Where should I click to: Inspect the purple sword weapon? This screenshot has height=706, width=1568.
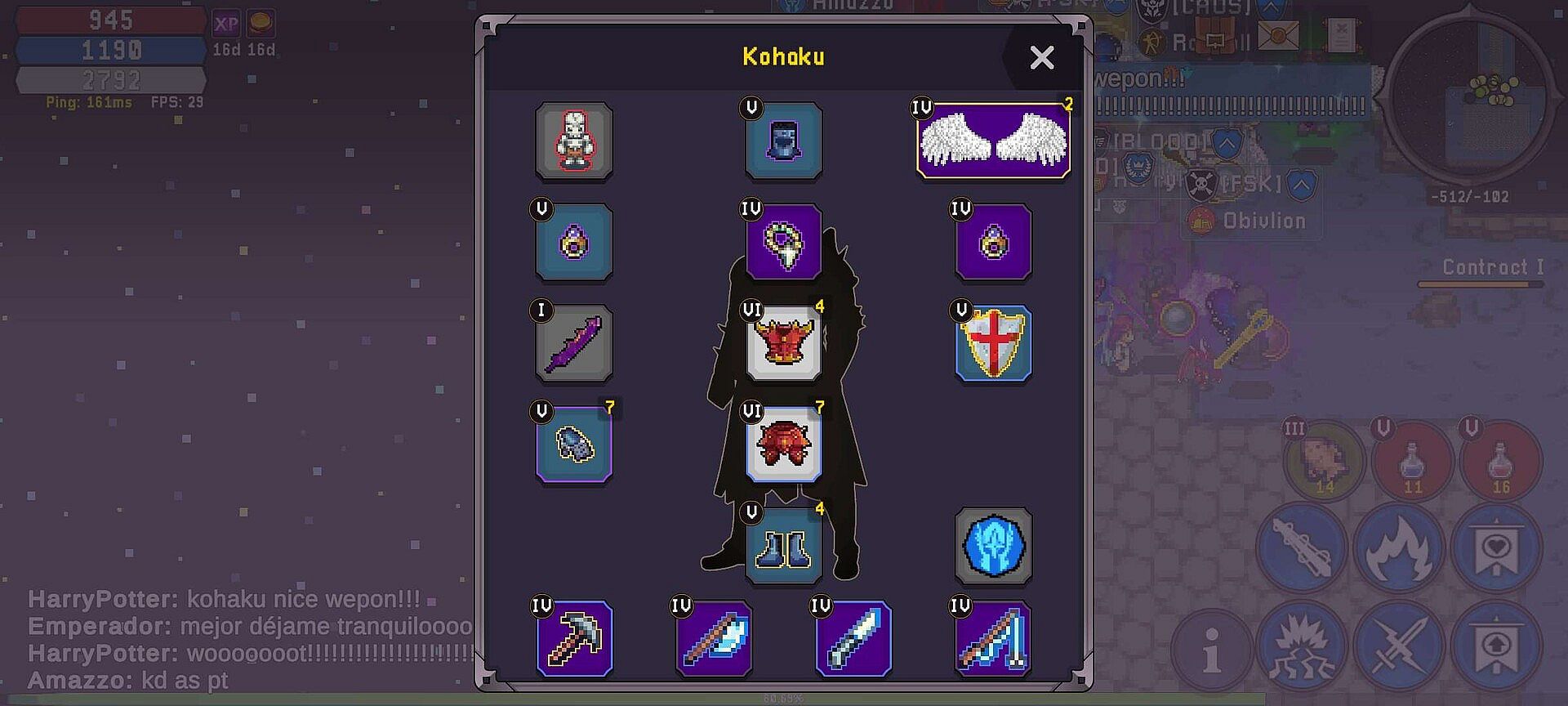tap(574, 344)
